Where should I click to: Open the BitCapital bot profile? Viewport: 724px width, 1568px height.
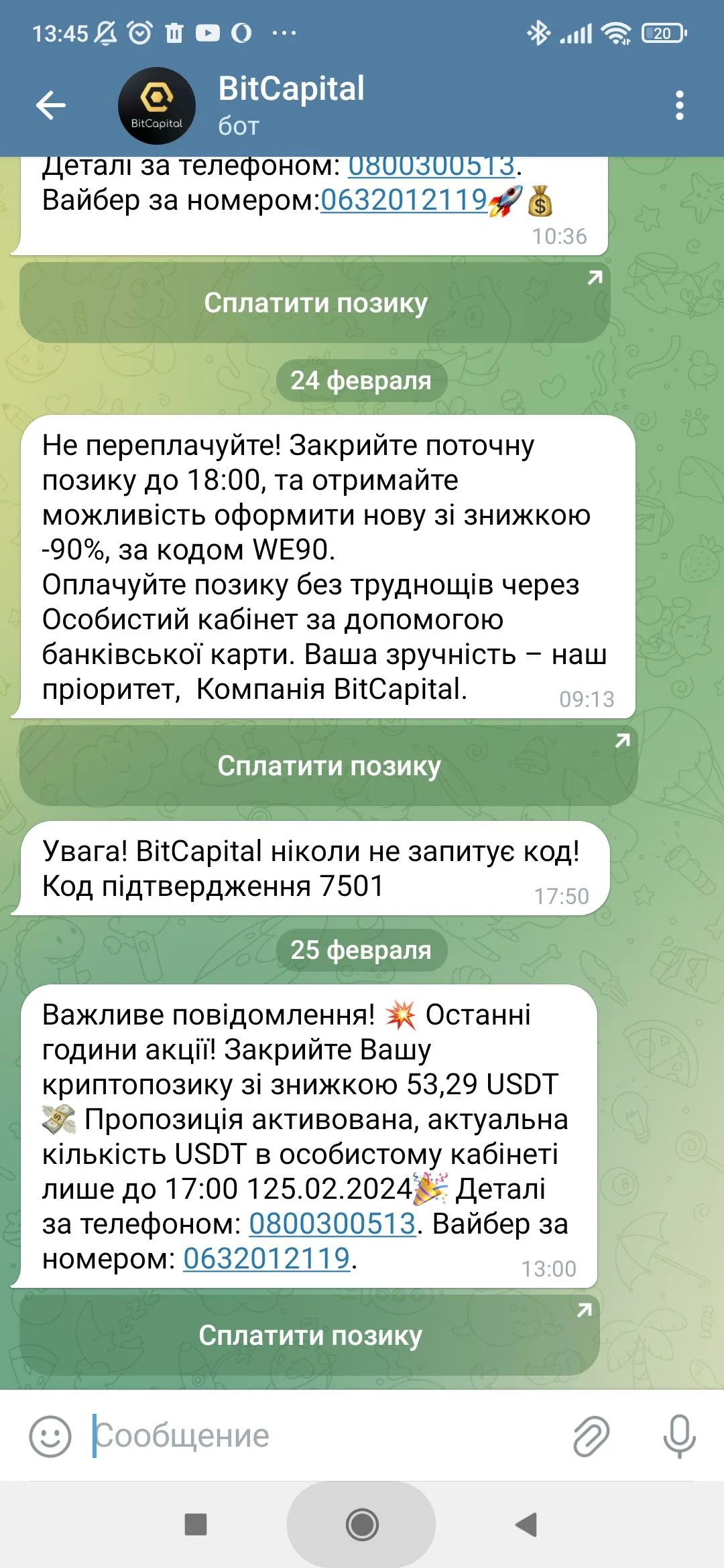click(x=291, y=105)
